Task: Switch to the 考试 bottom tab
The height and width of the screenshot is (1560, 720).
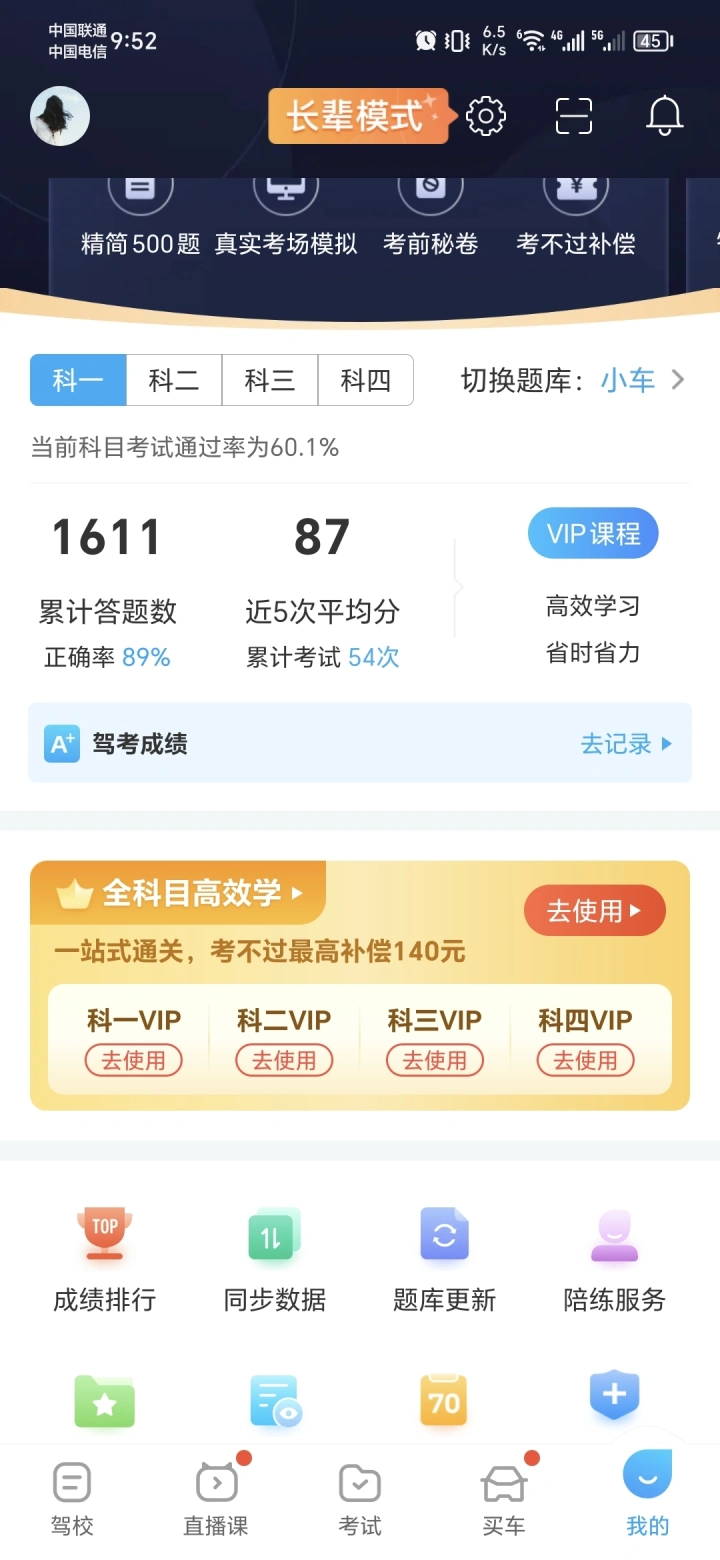Action: point(360,1498)
